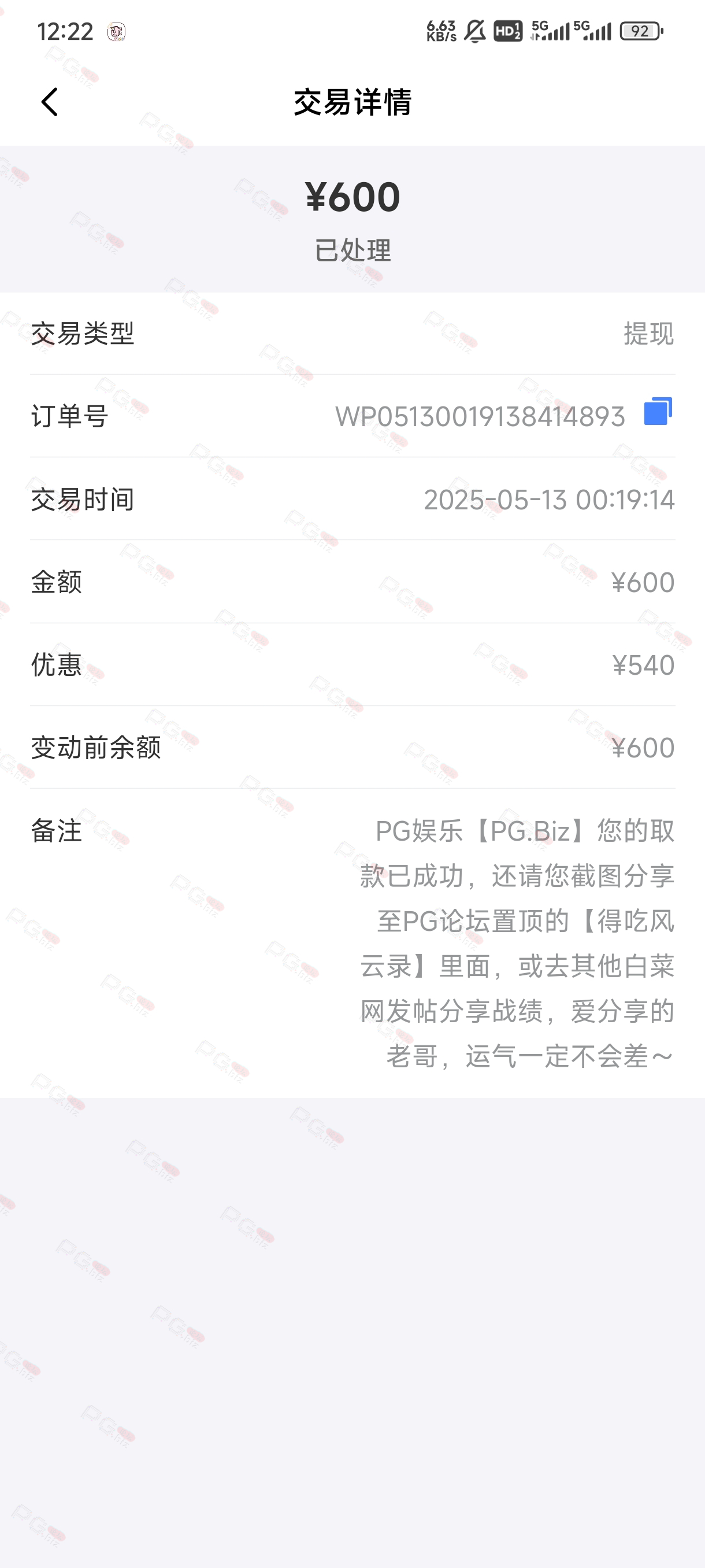Go back from transaction details
Image resolution: width=705 pixels, height=1568 pixels.
coord(50,102)
